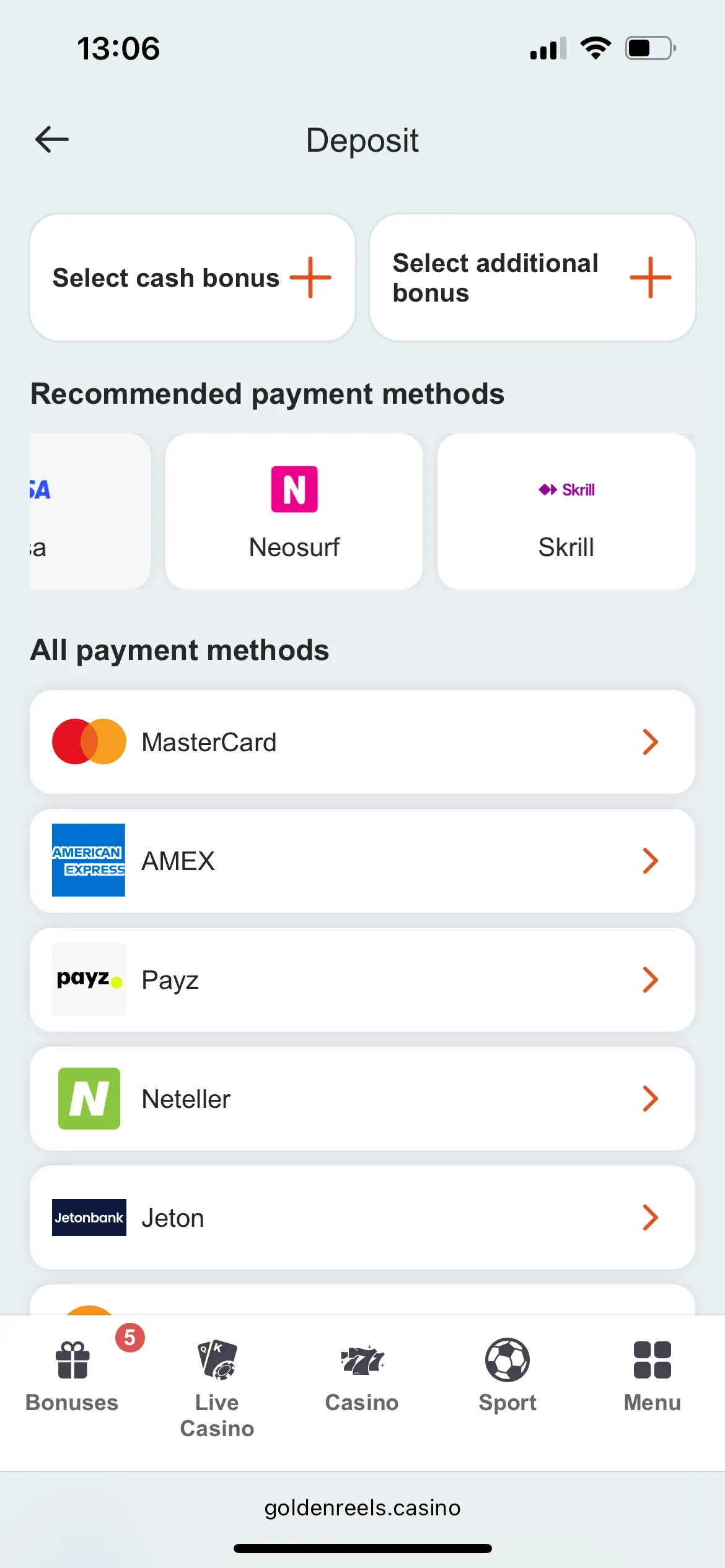This screenshot has width=725, height=1568.
Task: Go back from the Deposit screen
Action: click(x=52, y=139)
